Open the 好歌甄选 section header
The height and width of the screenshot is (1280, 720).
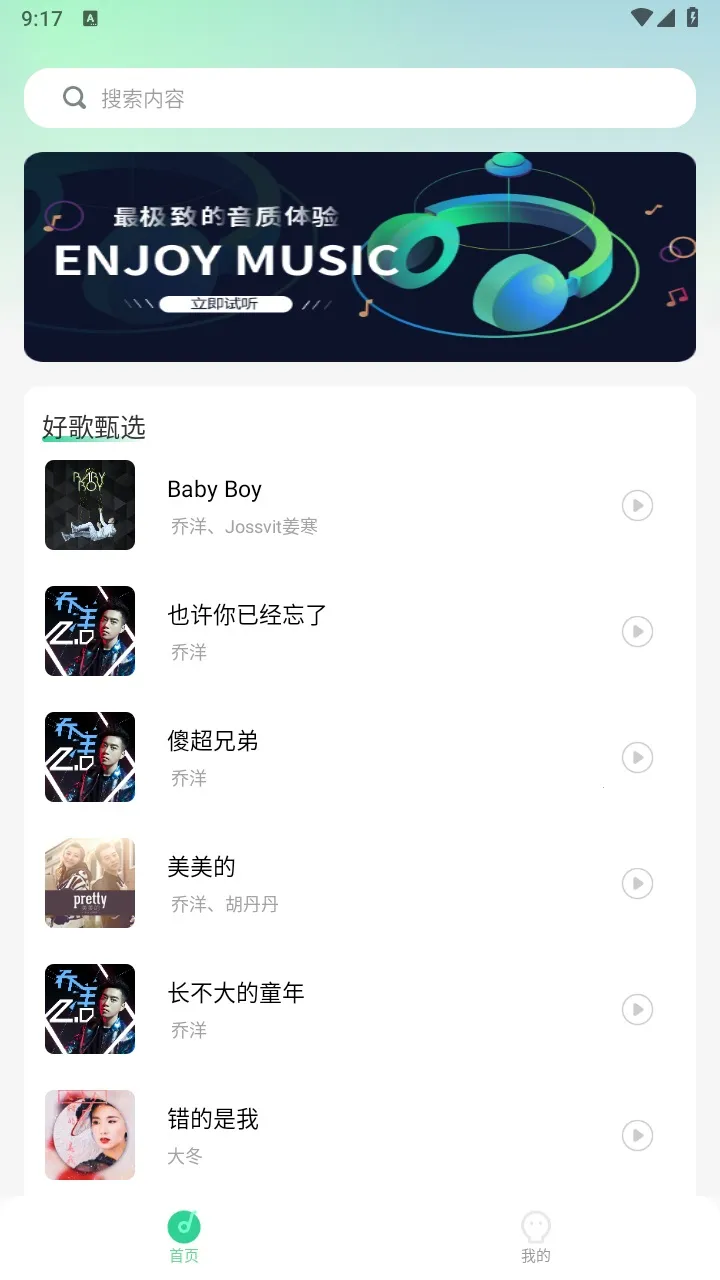[x=93, y=427]
